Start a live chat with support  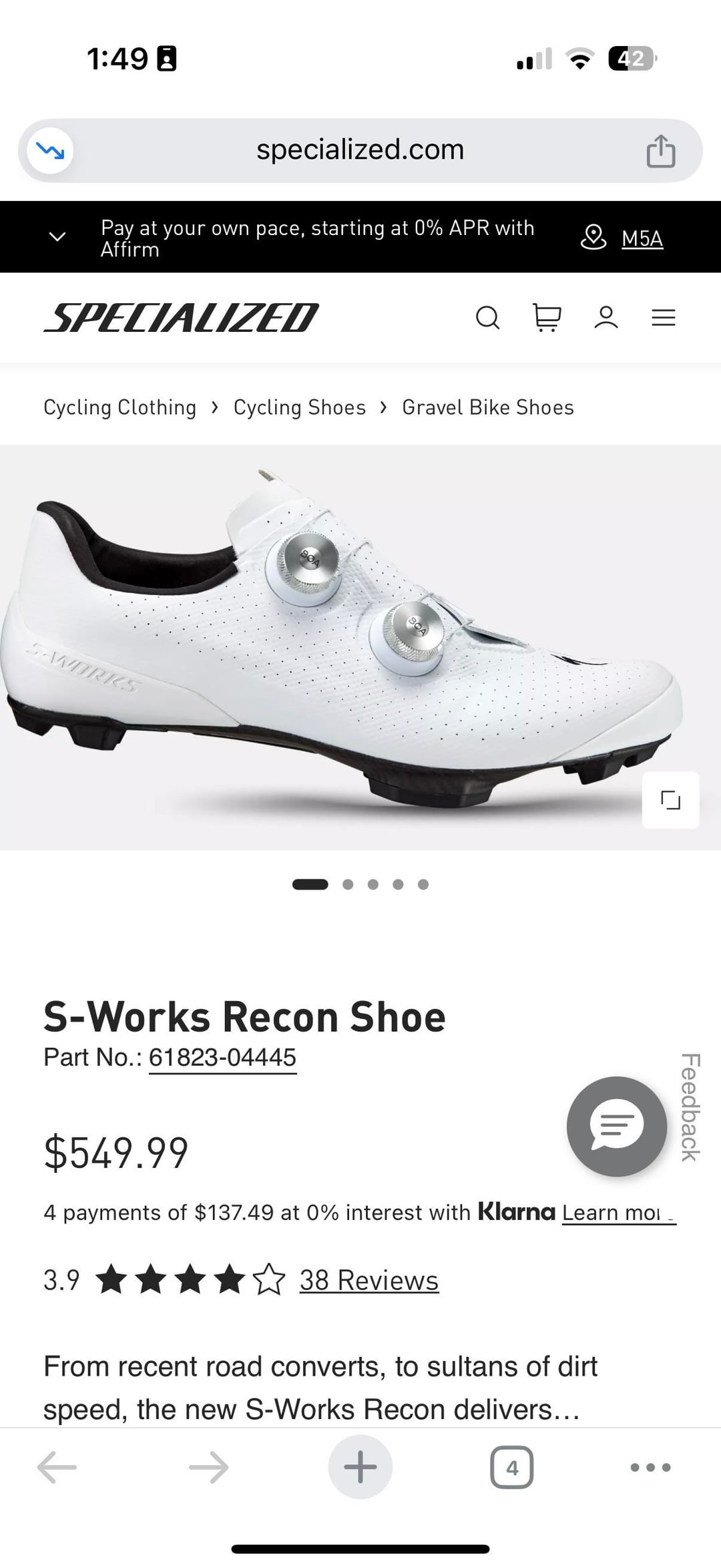(616, 1127)
